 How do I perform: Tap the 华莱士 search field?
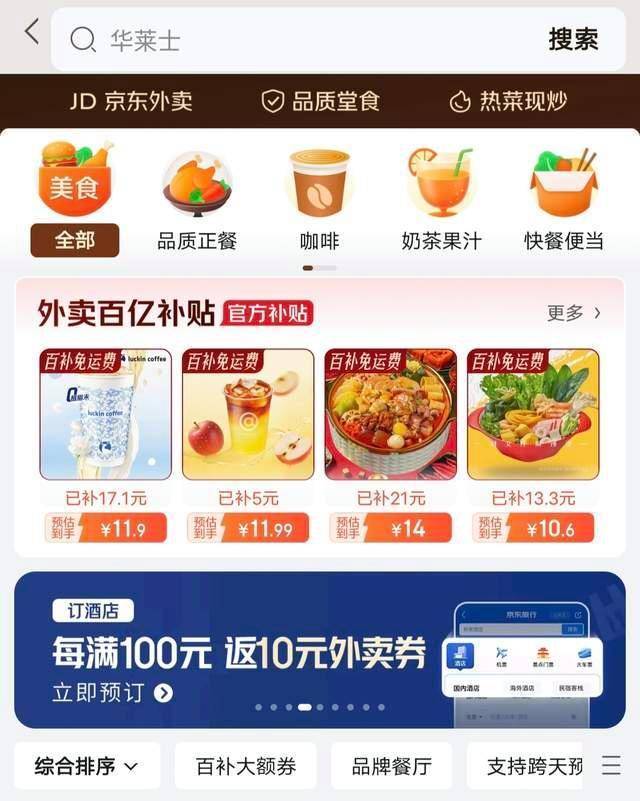point(300,40)
